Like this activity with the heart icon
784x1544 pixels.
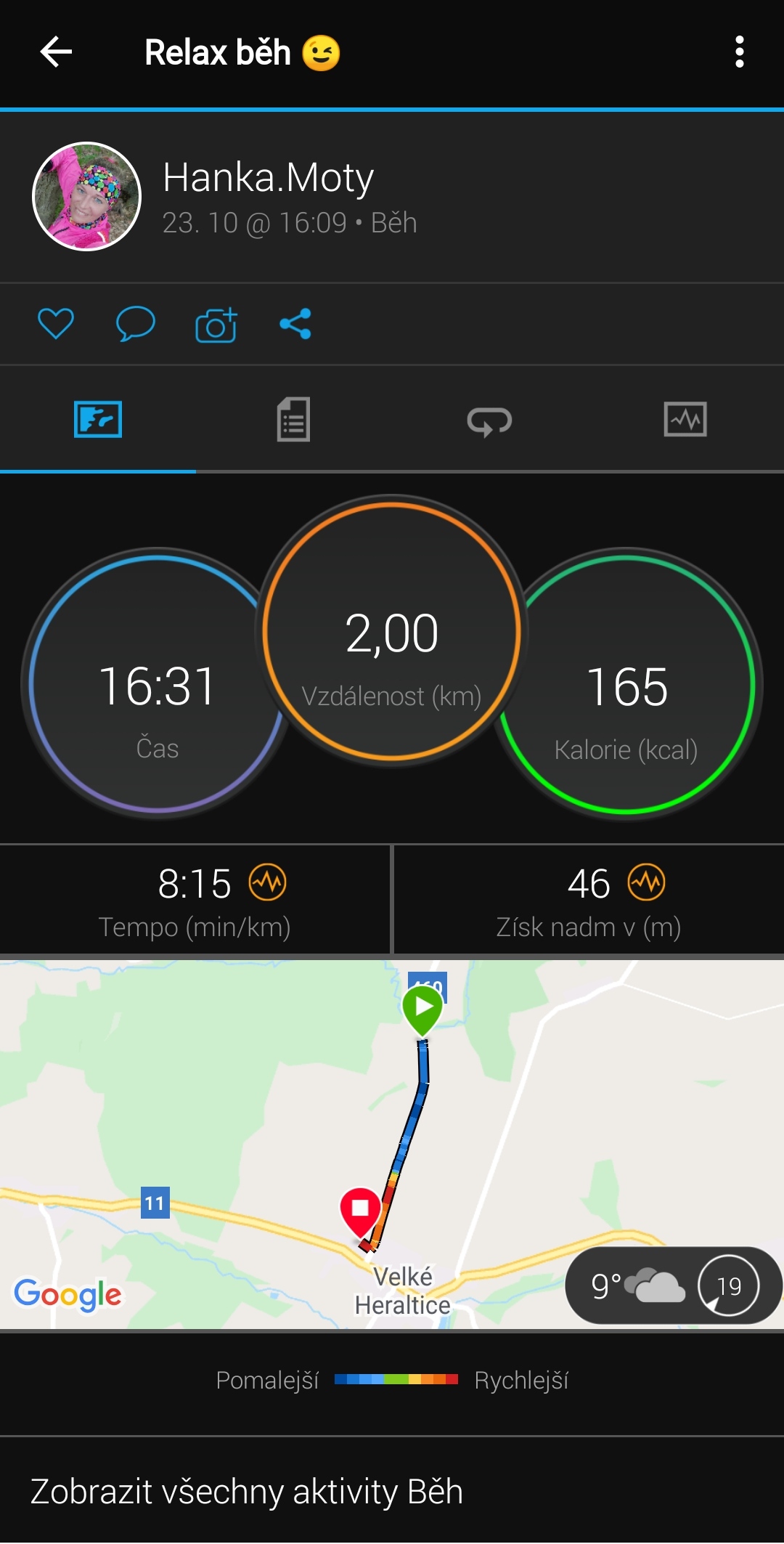[x=56, y=324]
